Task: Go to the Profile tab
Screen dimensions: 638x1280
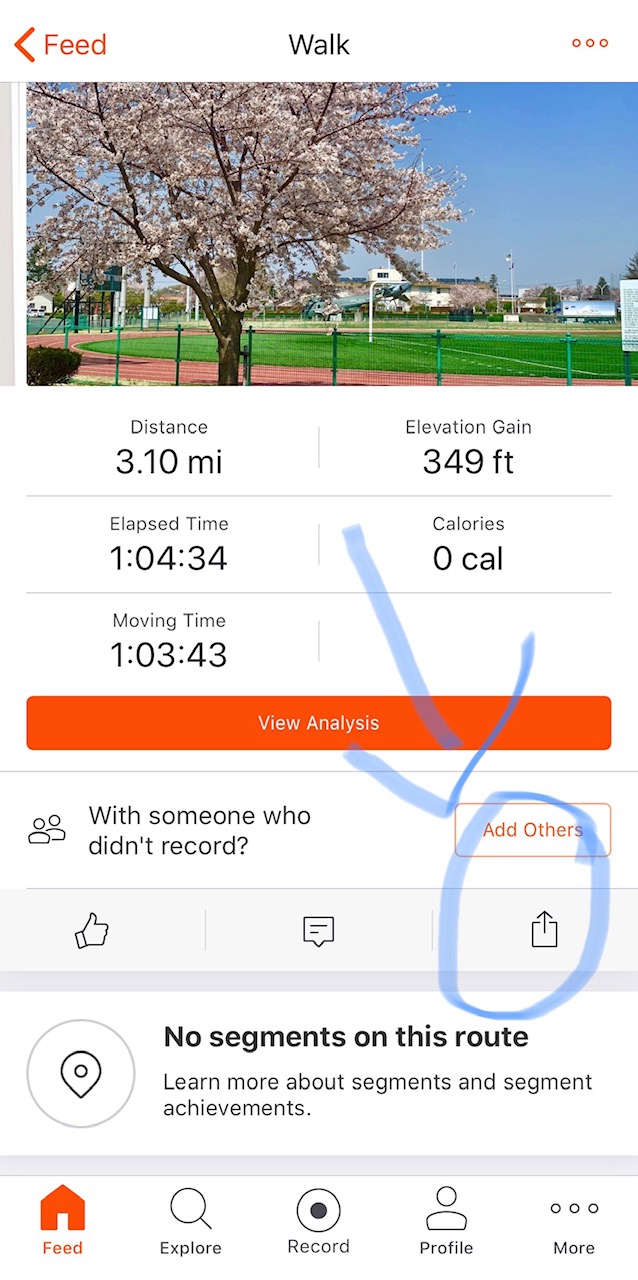Action: (446, 1222)
